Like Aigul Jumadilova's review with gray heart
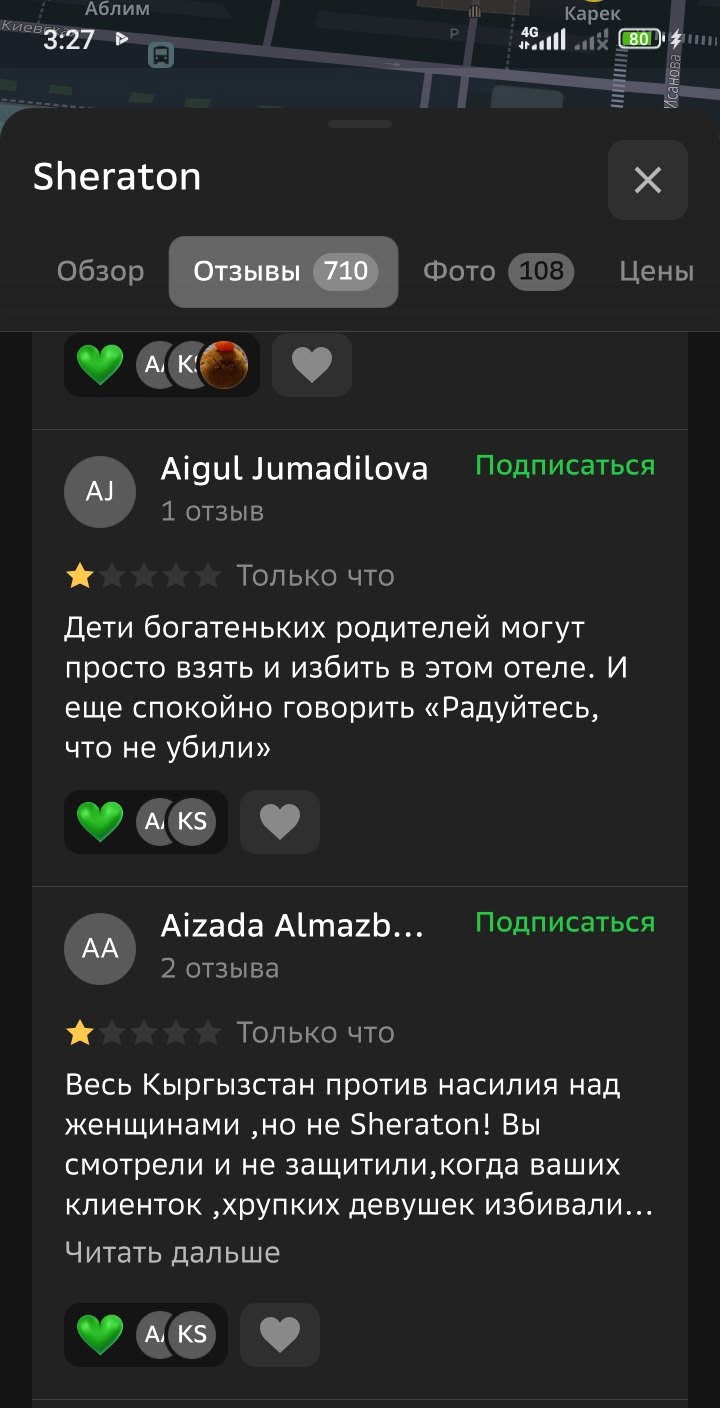 coord(280,822)
